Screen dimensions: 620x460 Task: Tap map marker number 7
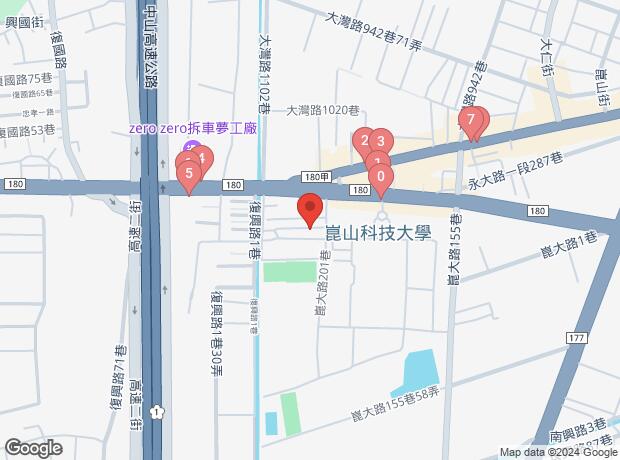471,121
